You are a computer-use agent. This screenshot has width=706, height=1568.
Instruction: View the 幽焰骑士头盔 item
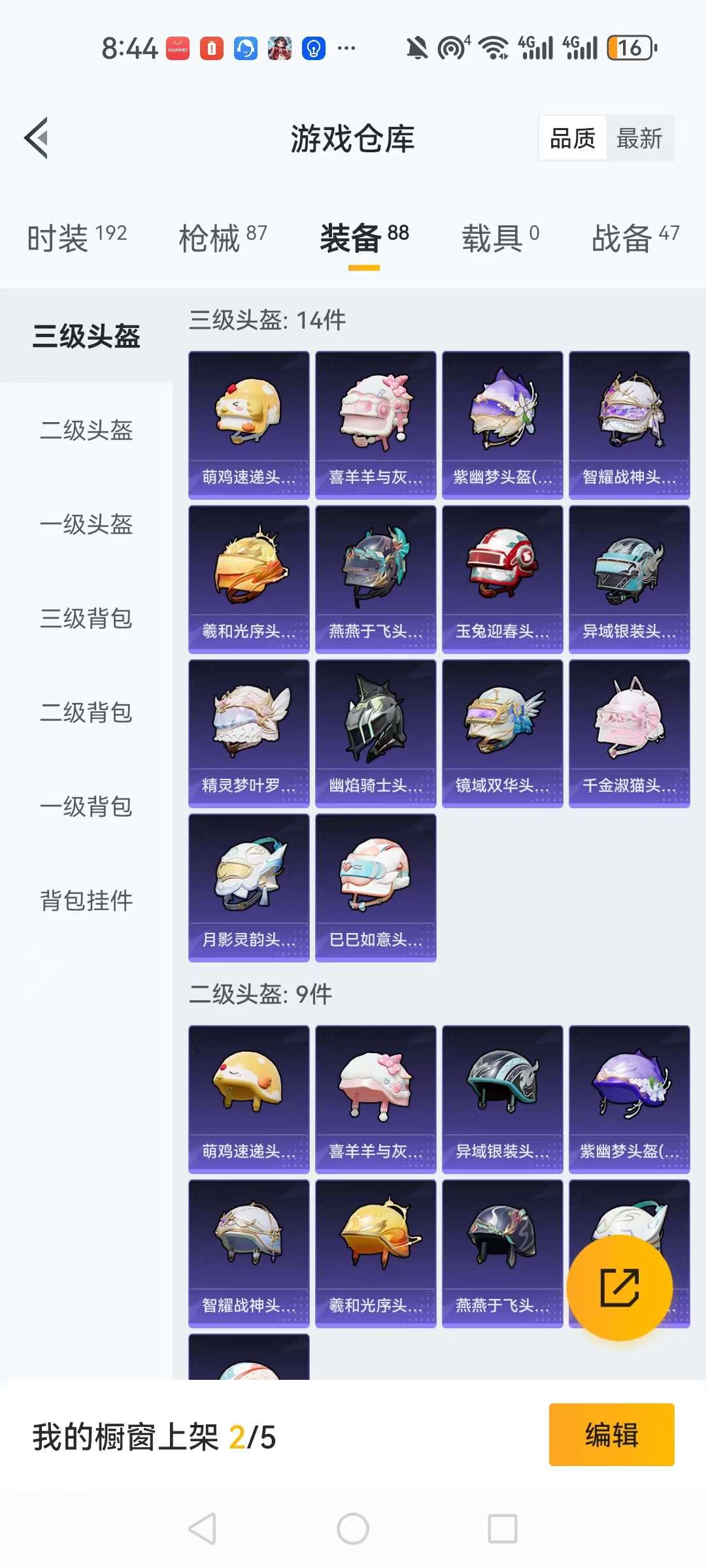(375, 733)
